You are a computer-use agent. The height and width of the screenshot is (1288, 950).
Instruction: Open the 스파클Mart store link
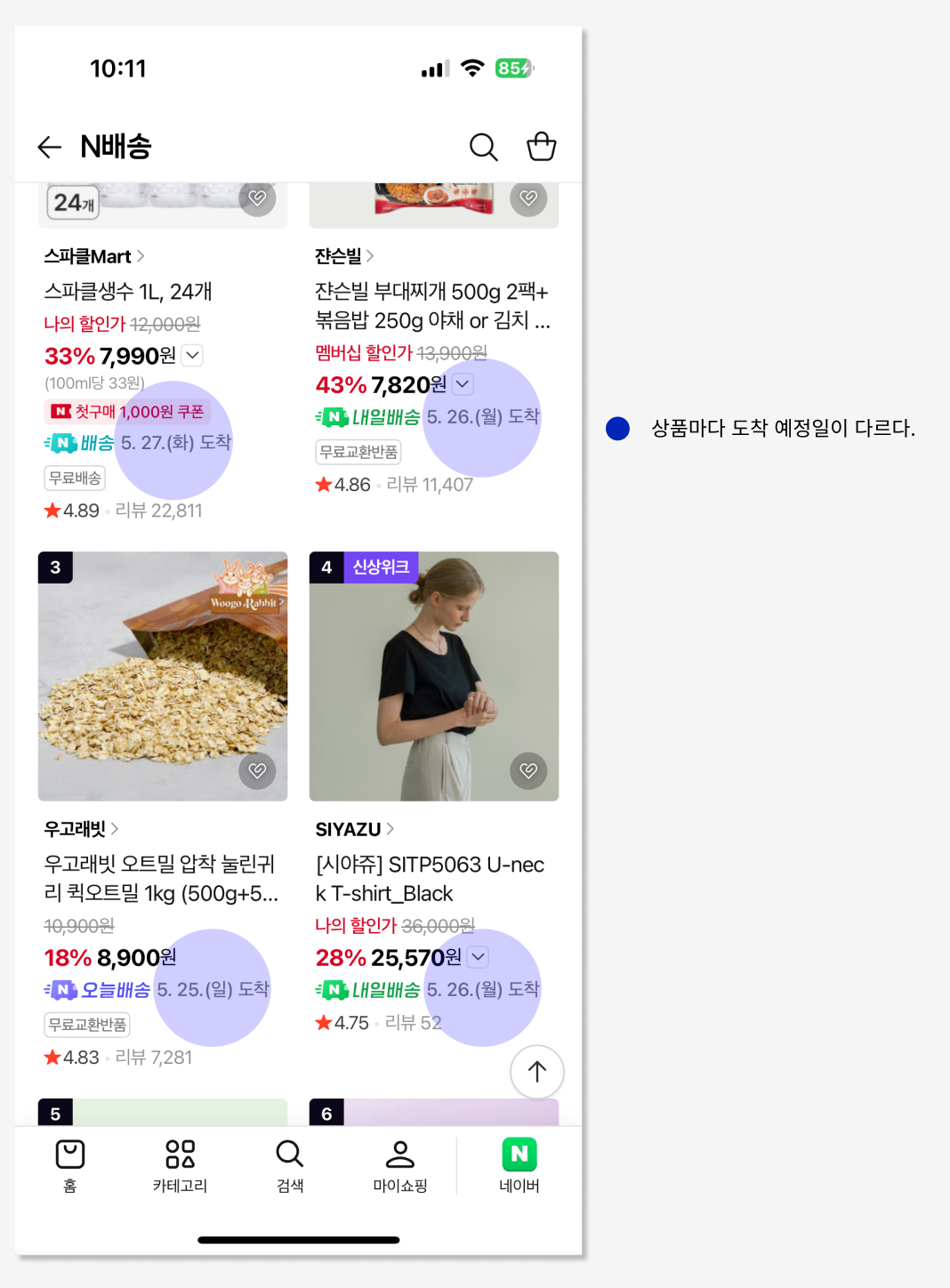(89, 256)
